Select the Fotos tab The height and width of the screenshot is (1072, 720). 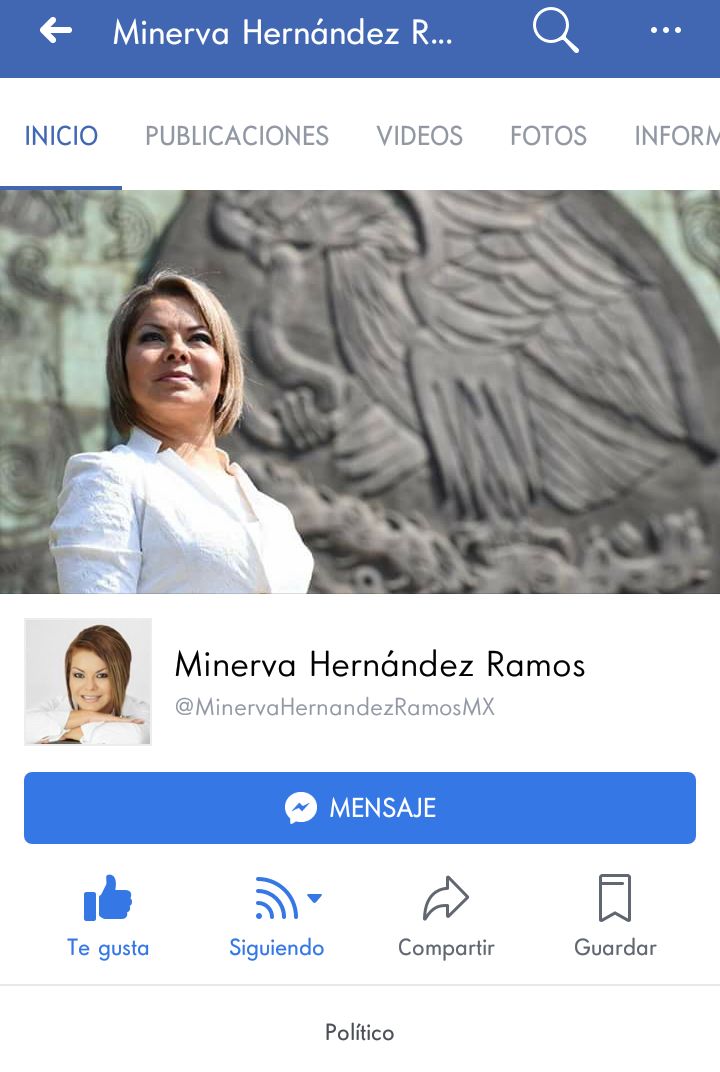pos(548,135)
